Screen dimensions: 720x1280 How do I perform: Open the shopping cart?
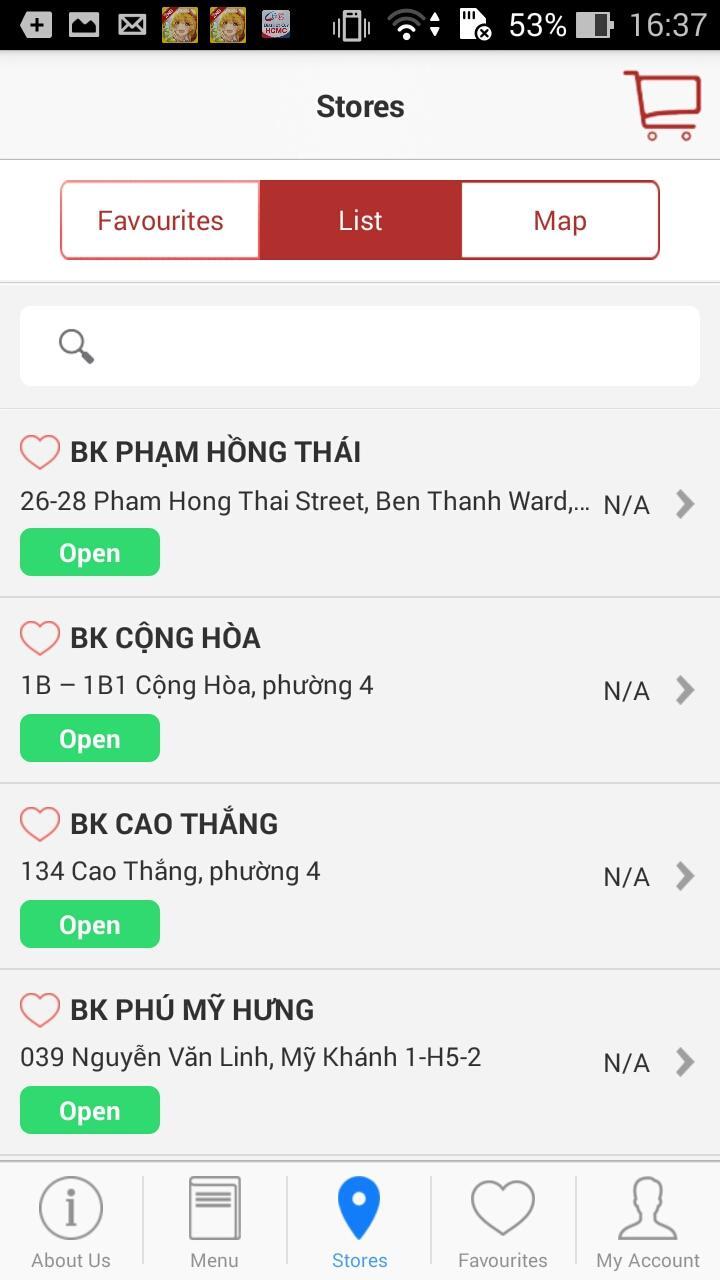click(661, 104)
